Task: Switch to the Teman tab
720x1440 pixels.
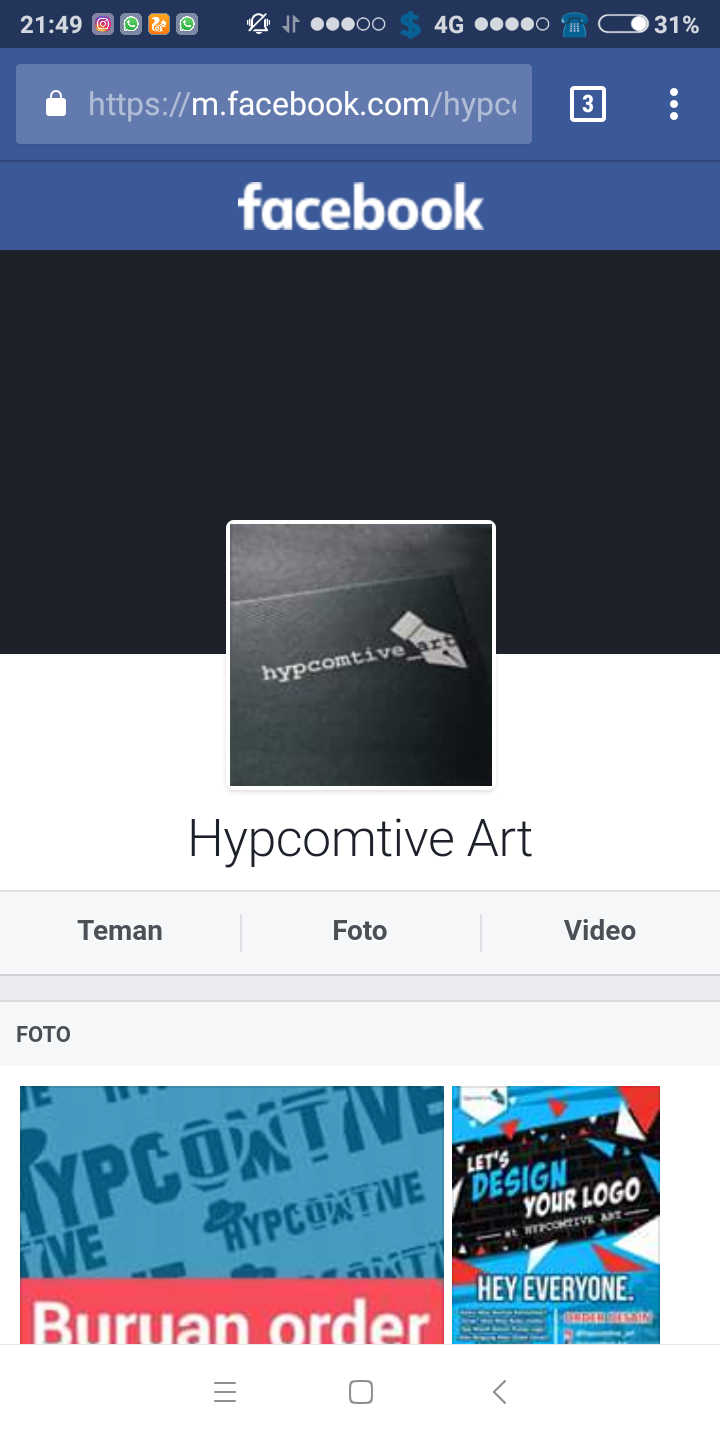Action: (x=120, y=931)
